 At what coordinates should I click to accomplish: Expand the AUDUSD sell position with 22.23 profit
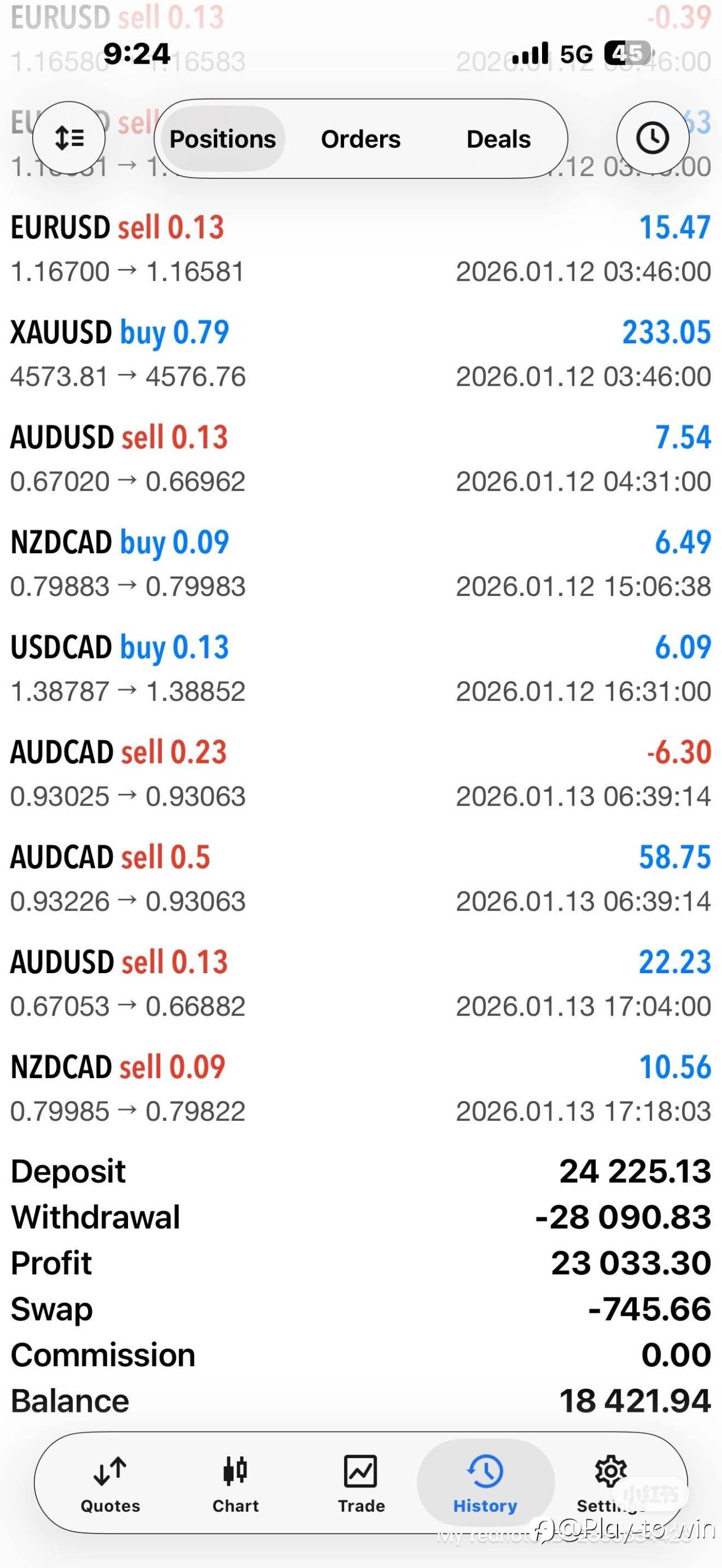[x=361, y=984]
